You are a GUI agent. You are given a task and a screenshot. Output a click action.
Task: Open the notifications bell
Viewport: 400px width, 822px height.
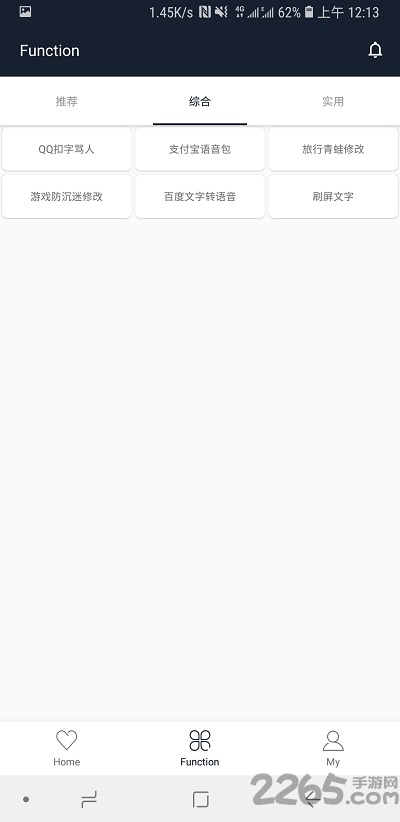click(x=375, y=50)
